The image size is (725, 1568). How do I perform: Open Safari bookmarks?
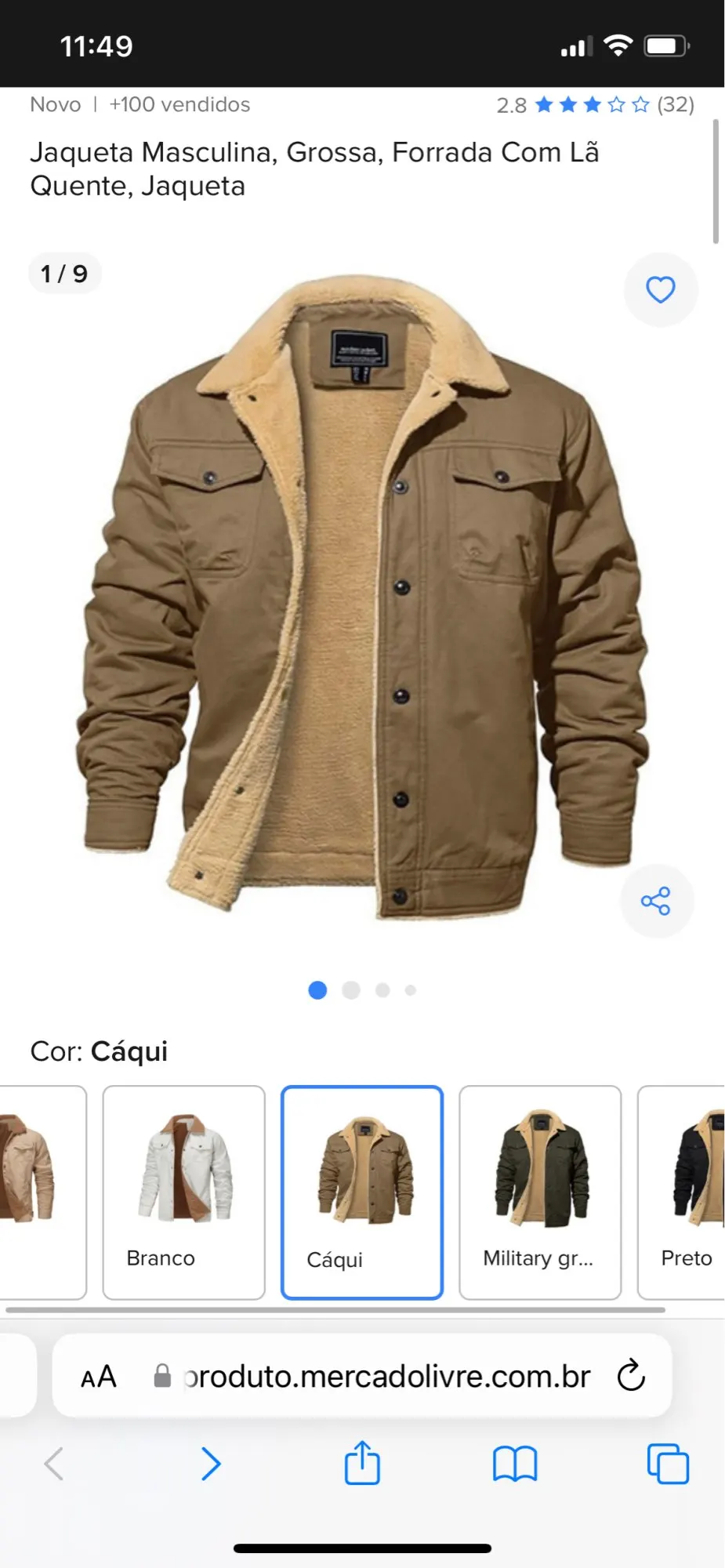tap(515, 1463)
